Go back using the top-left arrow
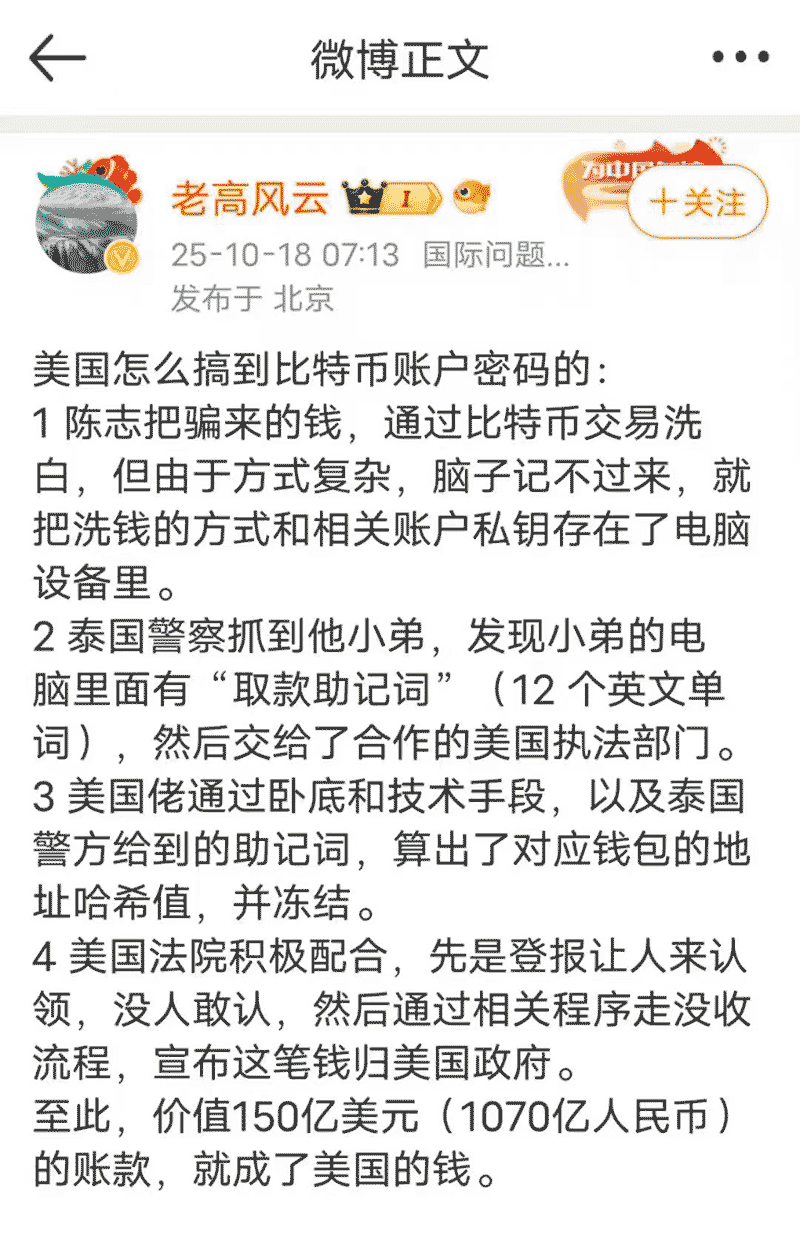 [57, 59]
